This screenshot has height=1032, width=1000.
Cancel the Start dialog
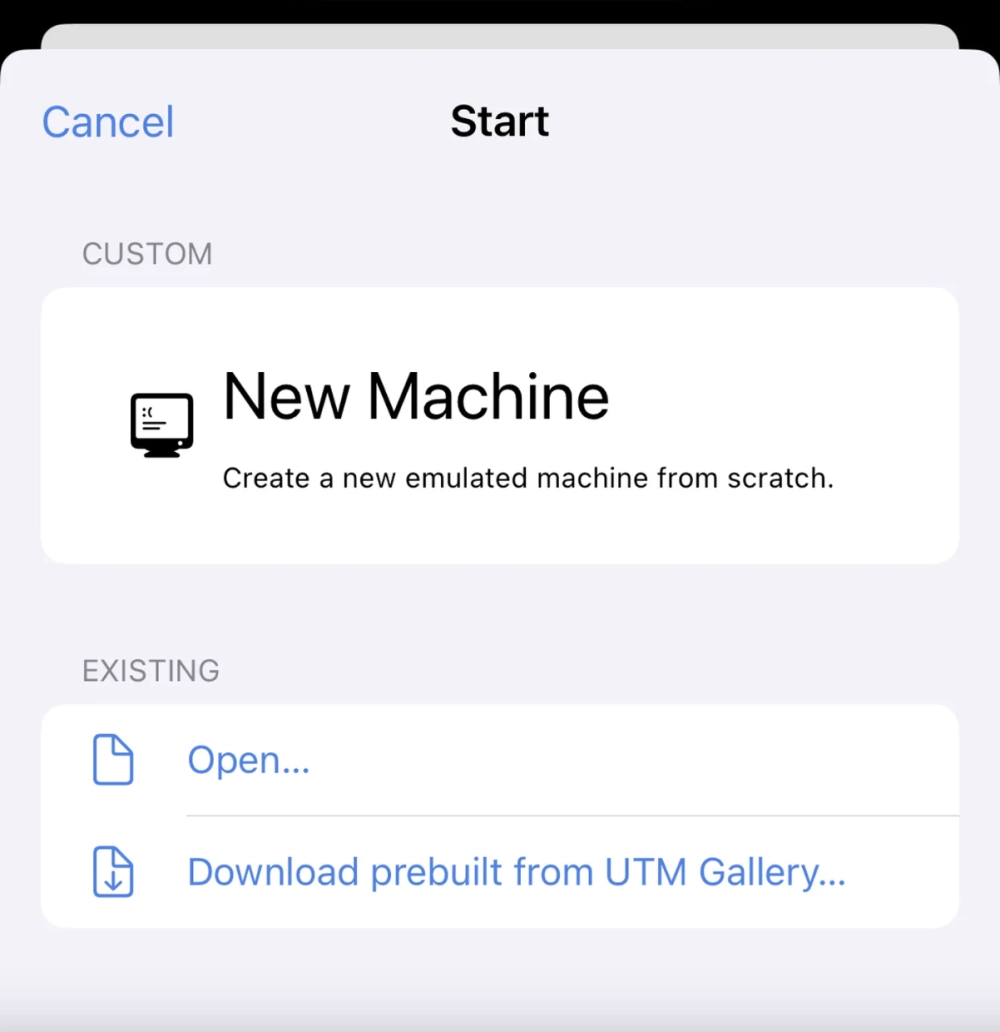click(x=108, y=122)
